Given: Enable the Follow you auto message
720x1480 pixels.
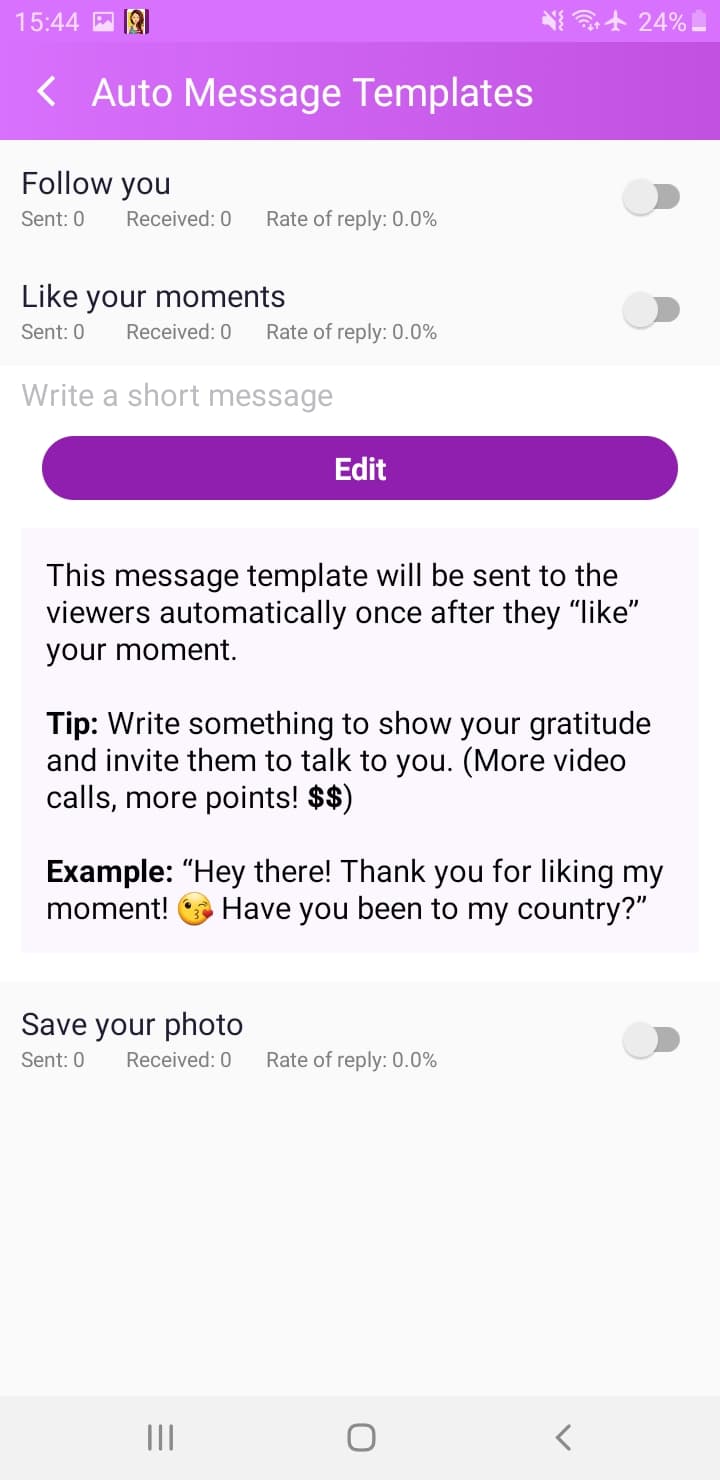Looking at the screenshot, I should point(652,197).
